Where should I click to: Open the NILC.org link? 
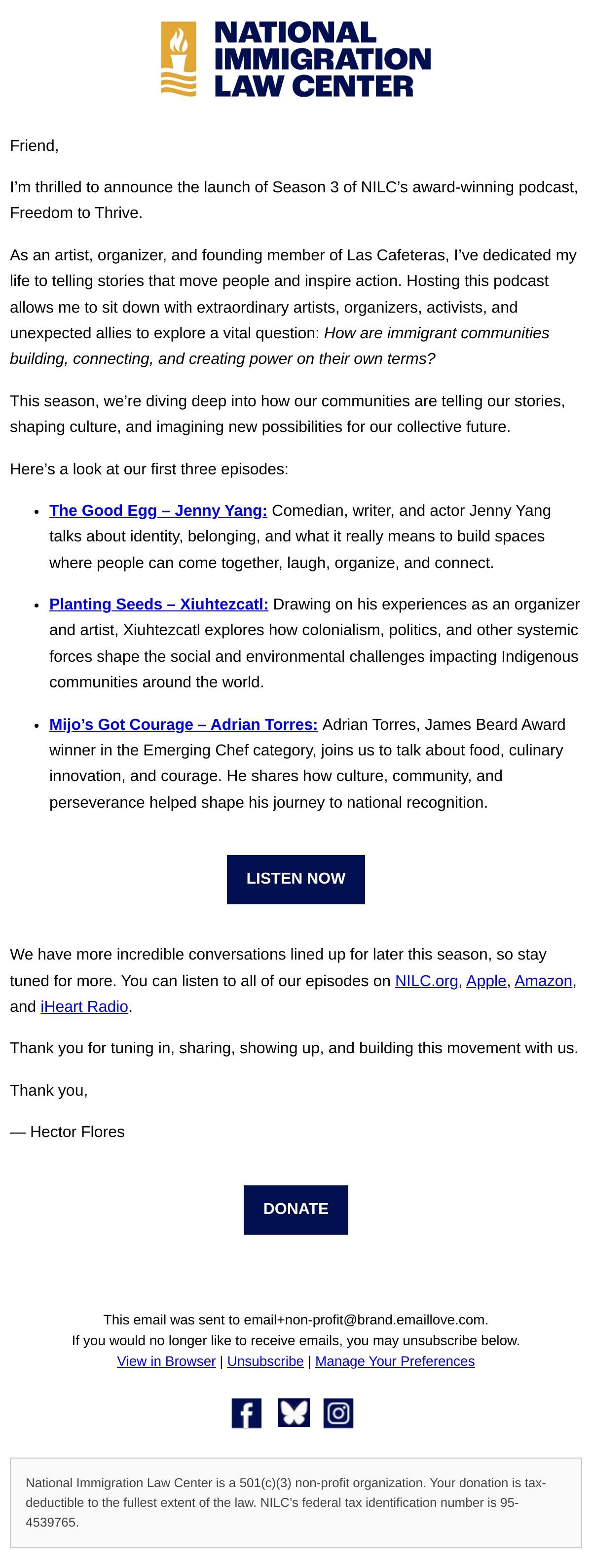pyautogui.click(x=426, y=981)
